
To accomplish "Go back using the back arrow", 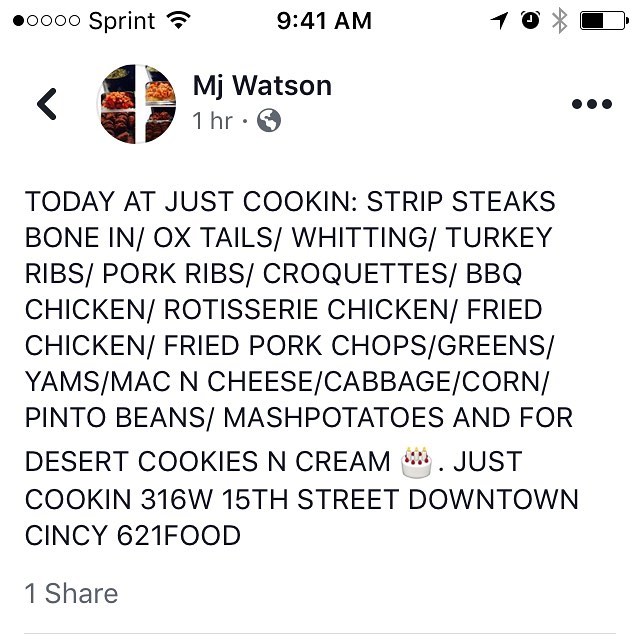I will 46,104.
